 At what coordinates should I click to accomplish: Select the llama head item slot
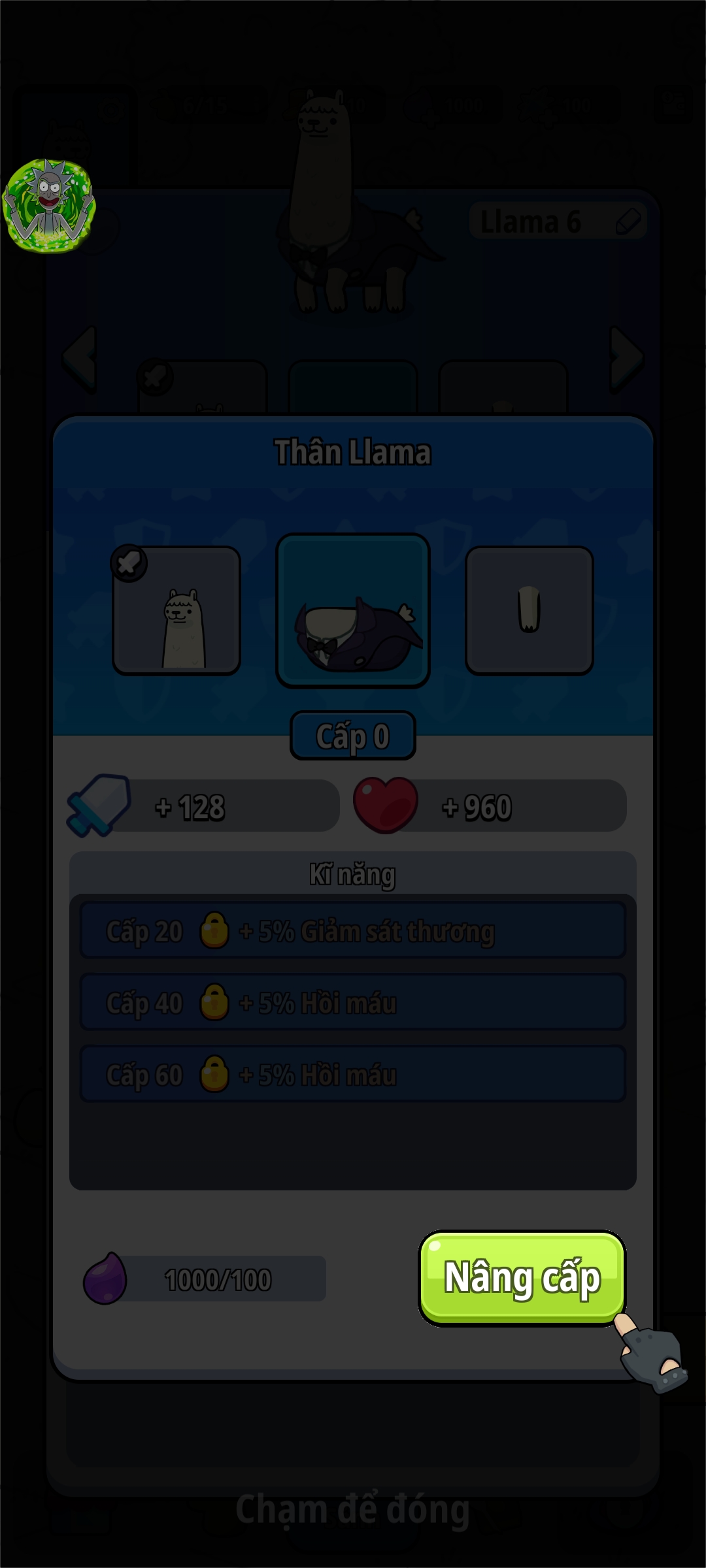pos(176,611)
